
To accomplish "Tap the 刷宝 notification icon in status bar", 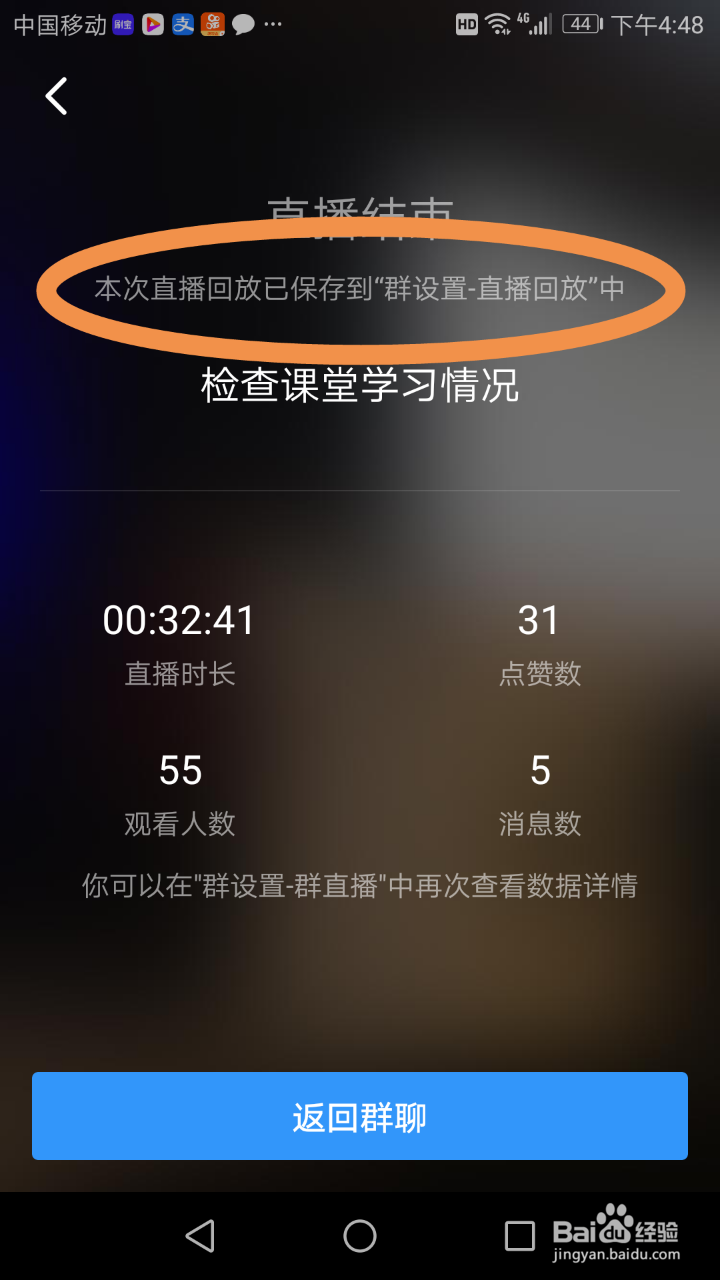I will click(x=122, y=24).
